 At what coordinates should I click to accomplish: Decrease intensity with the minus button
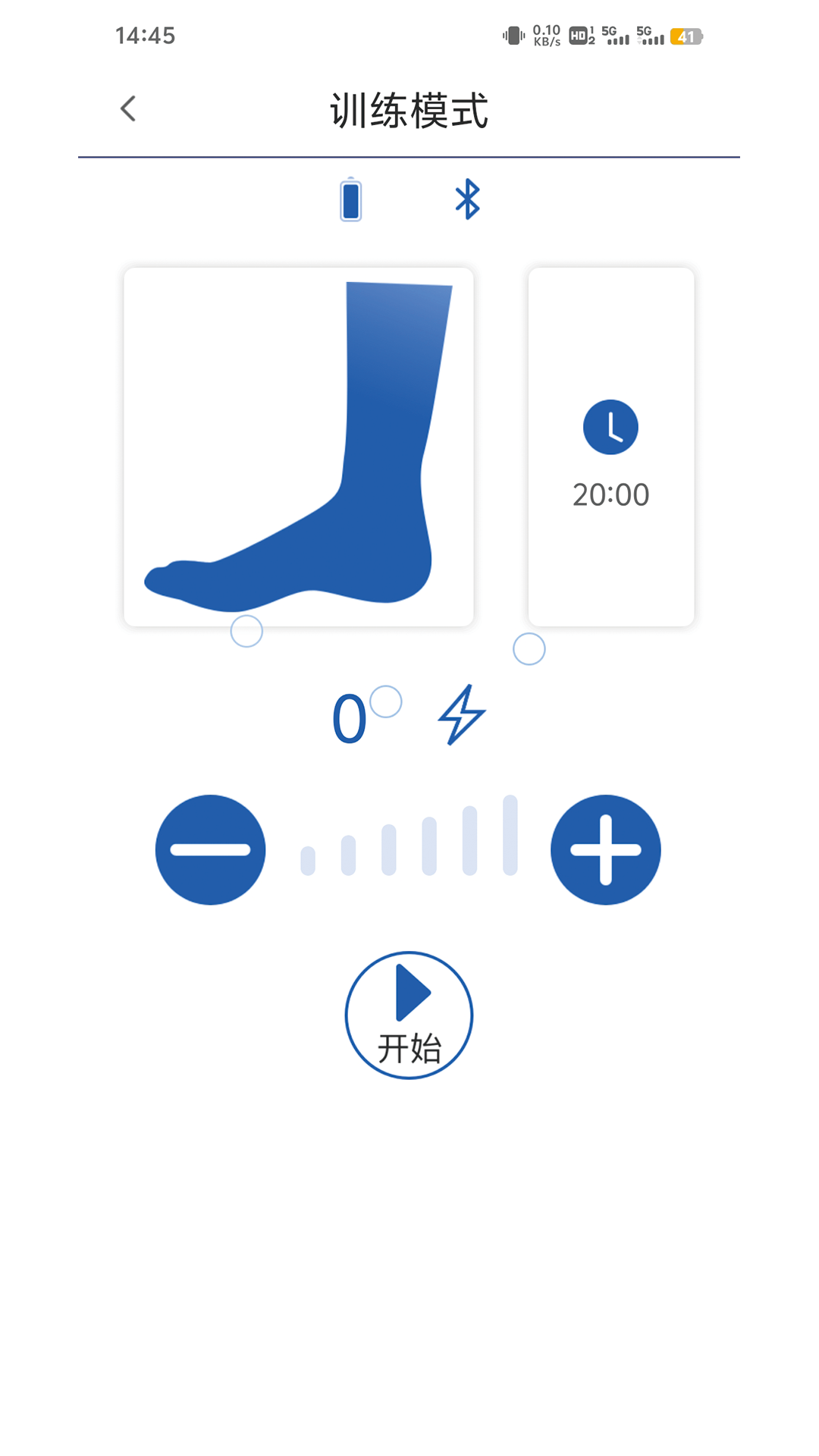coord(210,849)
